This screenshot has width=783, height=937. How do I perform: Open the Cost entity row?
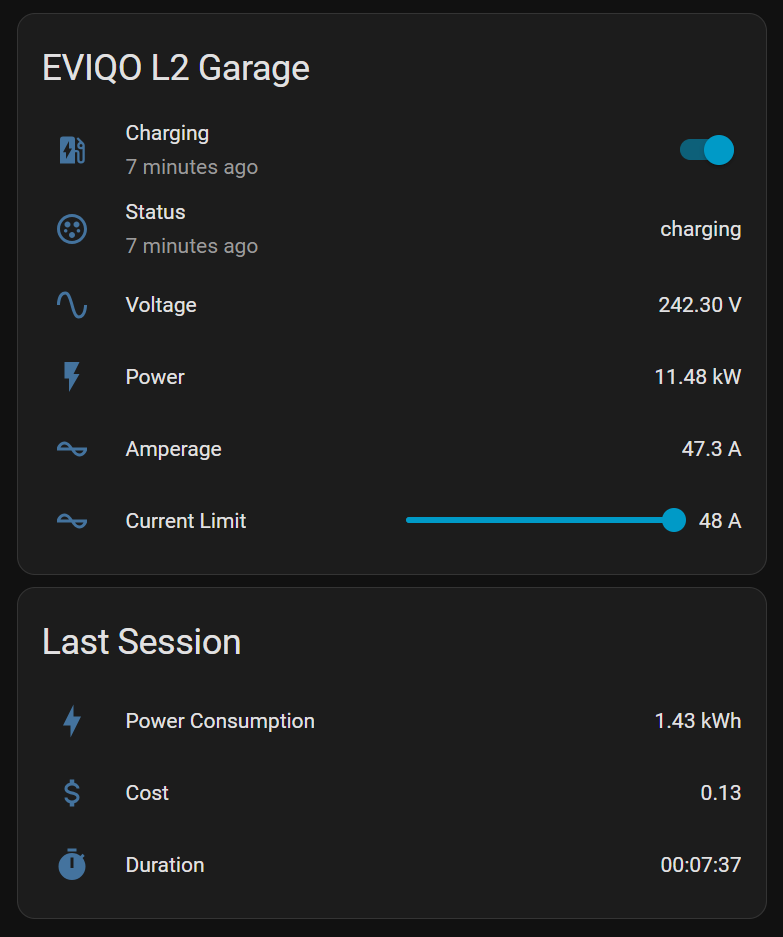147,793
